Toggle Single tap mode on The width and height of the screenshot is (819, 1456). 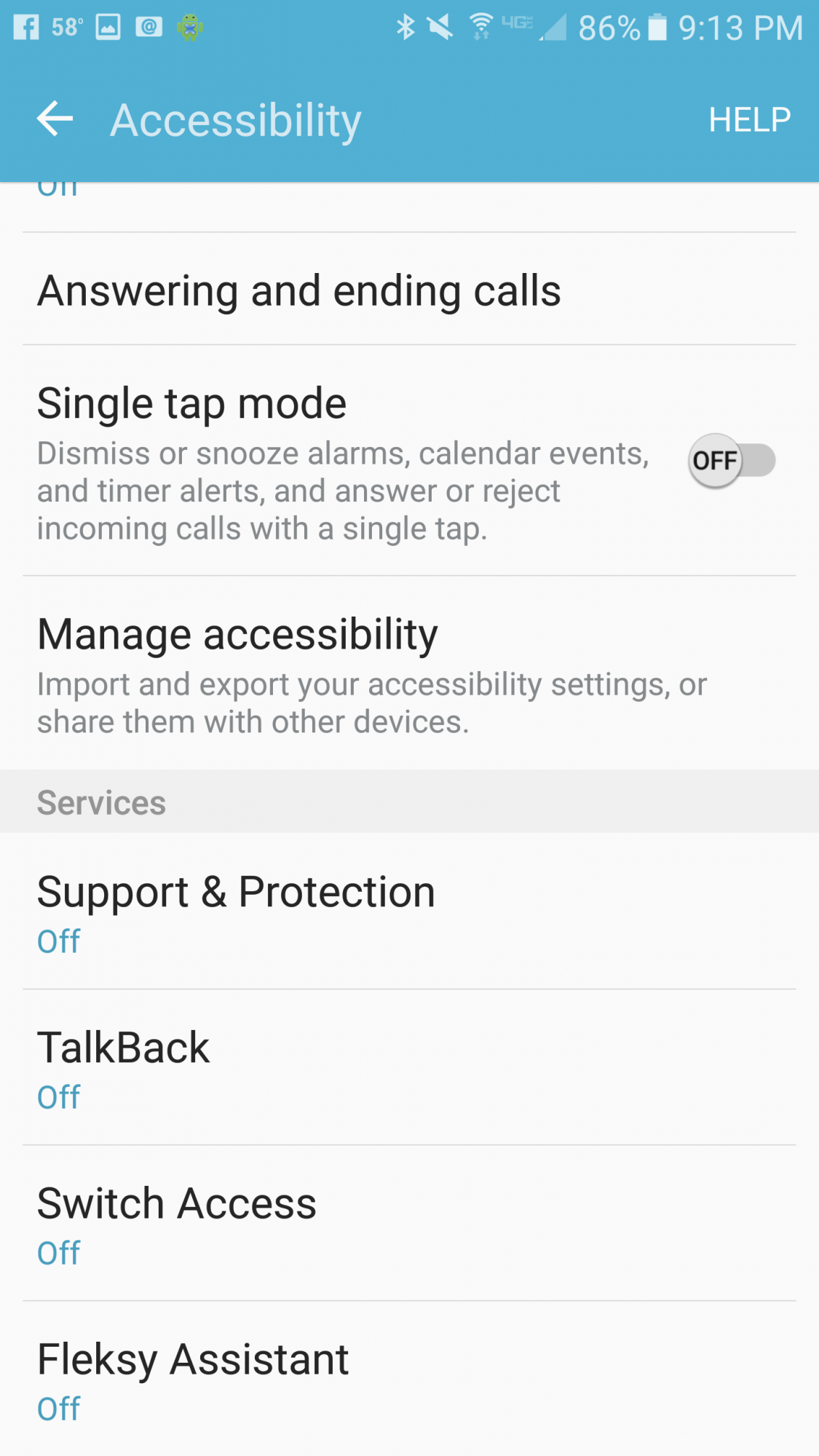(x=732, y=461)
